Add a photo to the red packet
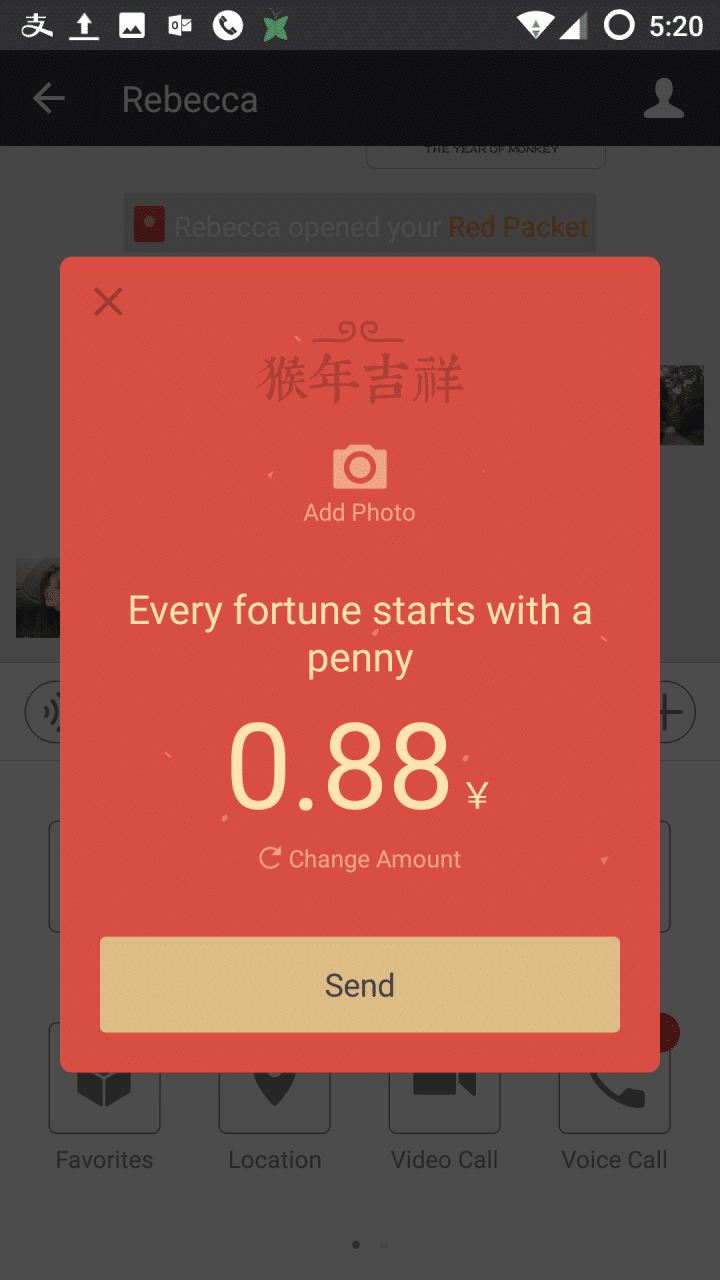This screenshot has width=720, height=1280. [x=360, y=485]
